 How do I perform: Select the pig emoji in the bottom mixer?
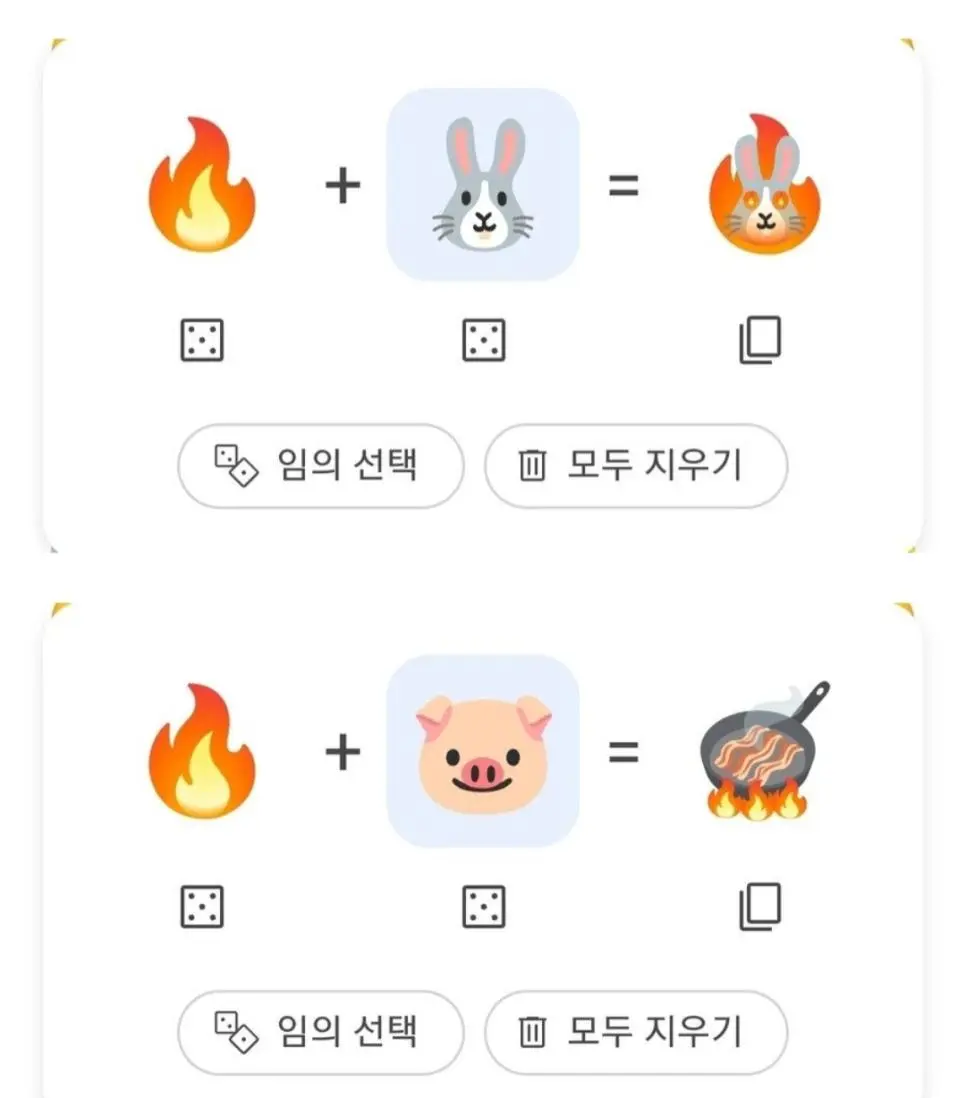coord(483,754)
